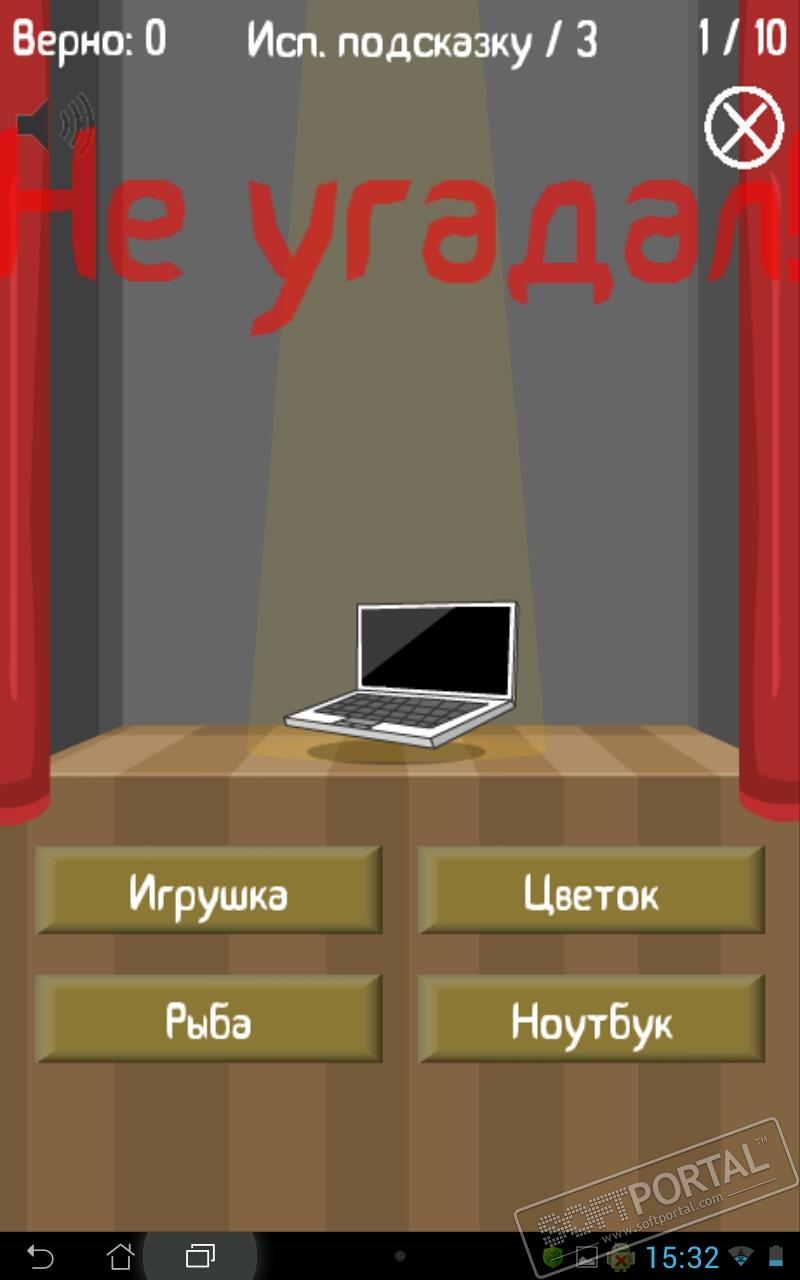Select the Цветок answer
This screenshot has width=800, height=1280.
591,891
